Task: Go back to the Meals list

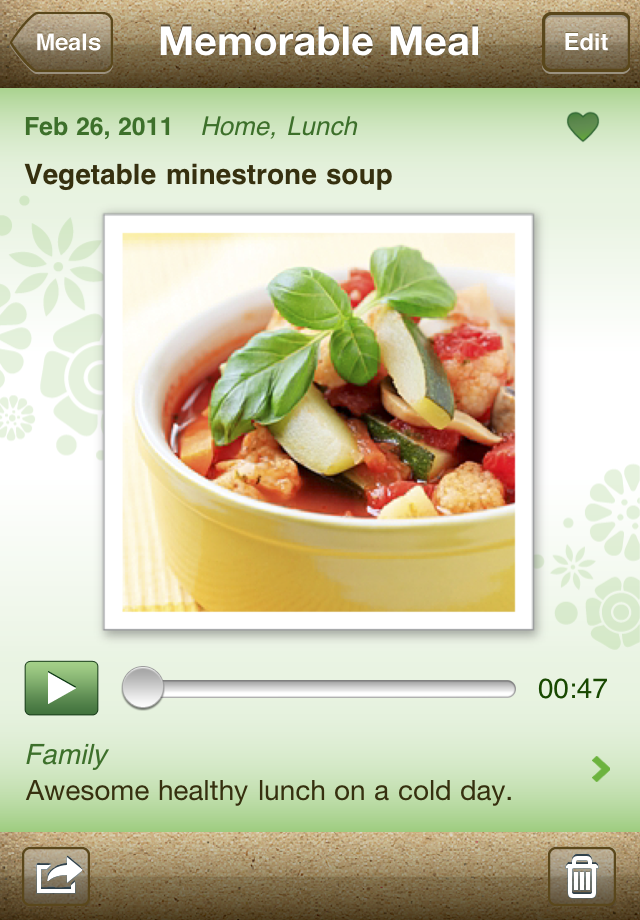Action: (x=63, y=43)
